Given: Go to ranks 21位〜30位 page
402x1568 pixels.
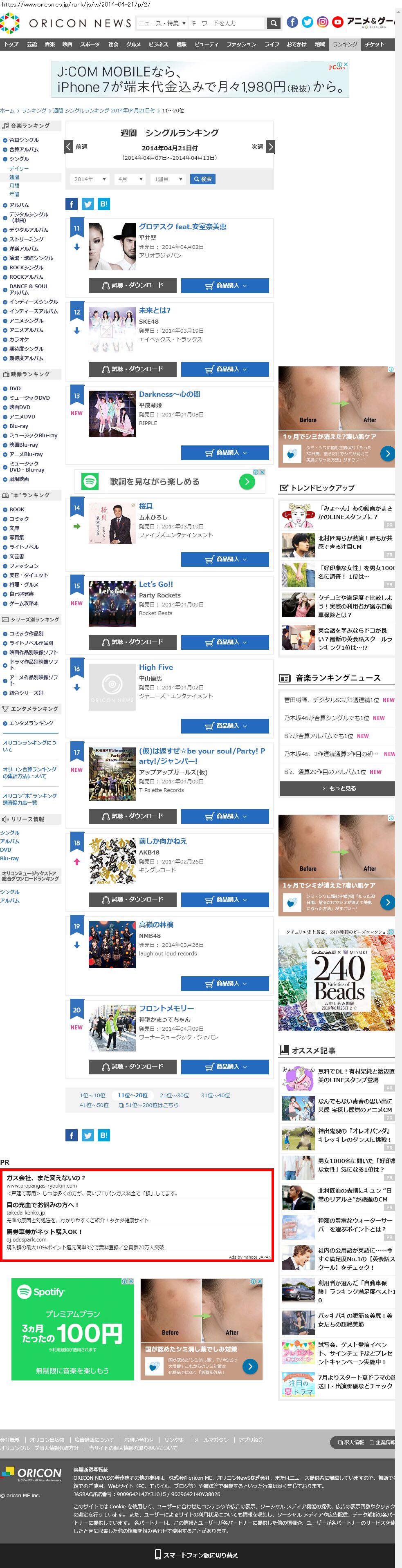Looking at the screenshot, I should (174, 1095).
